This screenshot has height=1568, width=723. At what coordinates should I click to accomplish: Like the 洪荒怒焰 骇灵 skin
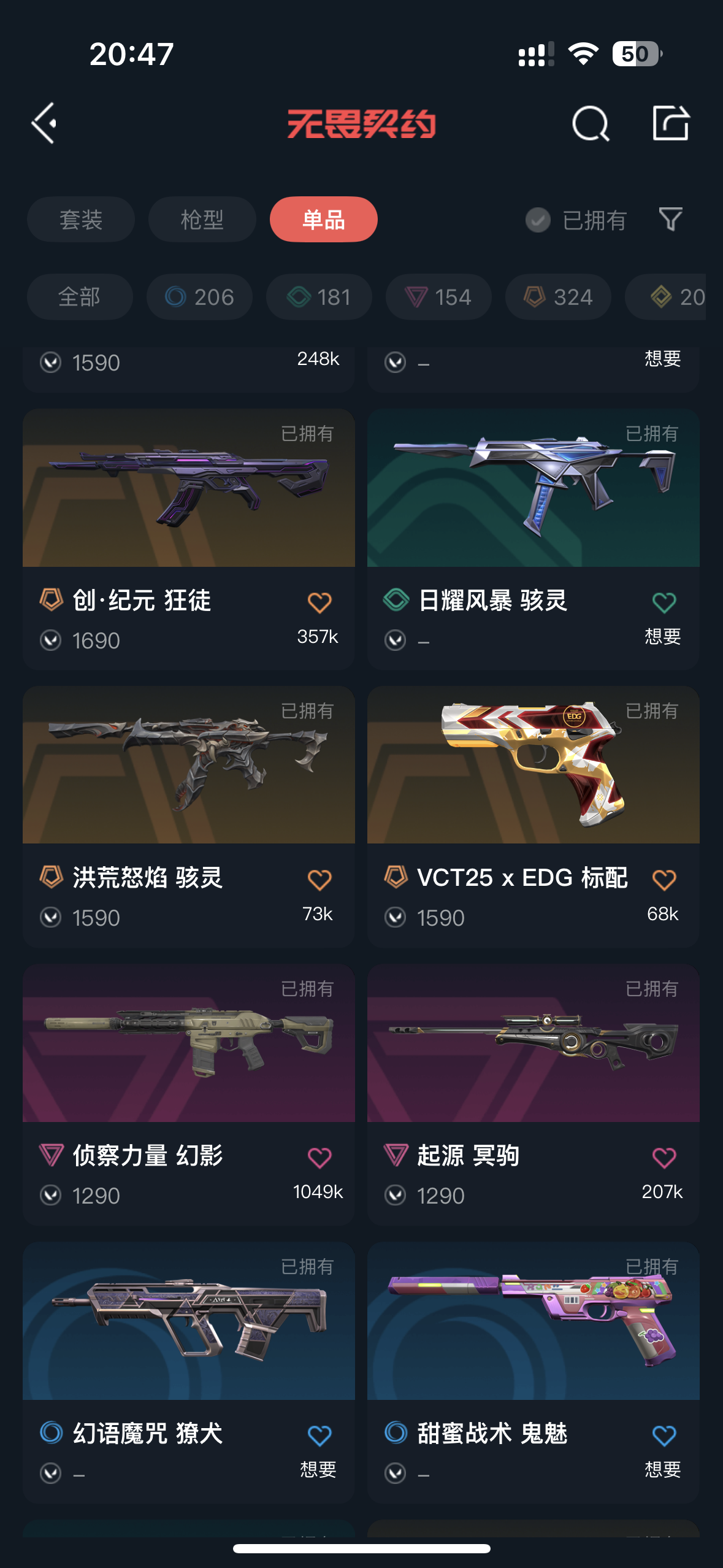pos(319,880)
